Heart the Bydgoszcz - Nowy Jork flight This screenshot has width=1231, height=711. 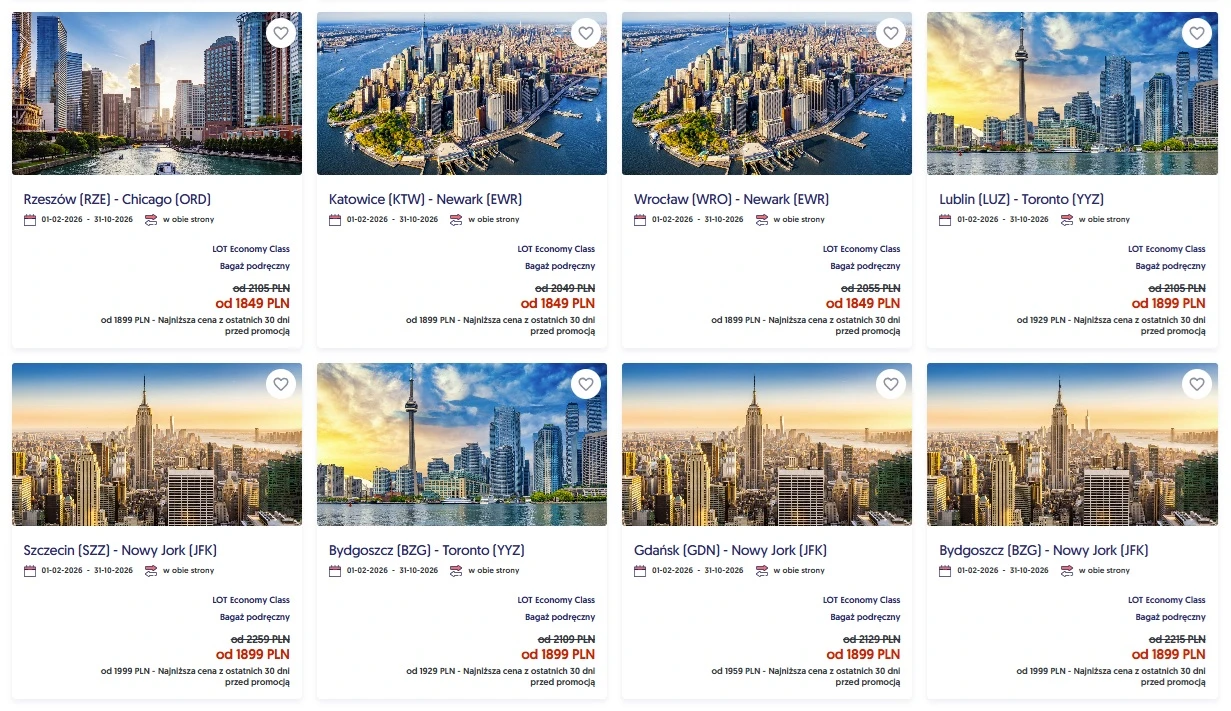tap(1196, 384)
